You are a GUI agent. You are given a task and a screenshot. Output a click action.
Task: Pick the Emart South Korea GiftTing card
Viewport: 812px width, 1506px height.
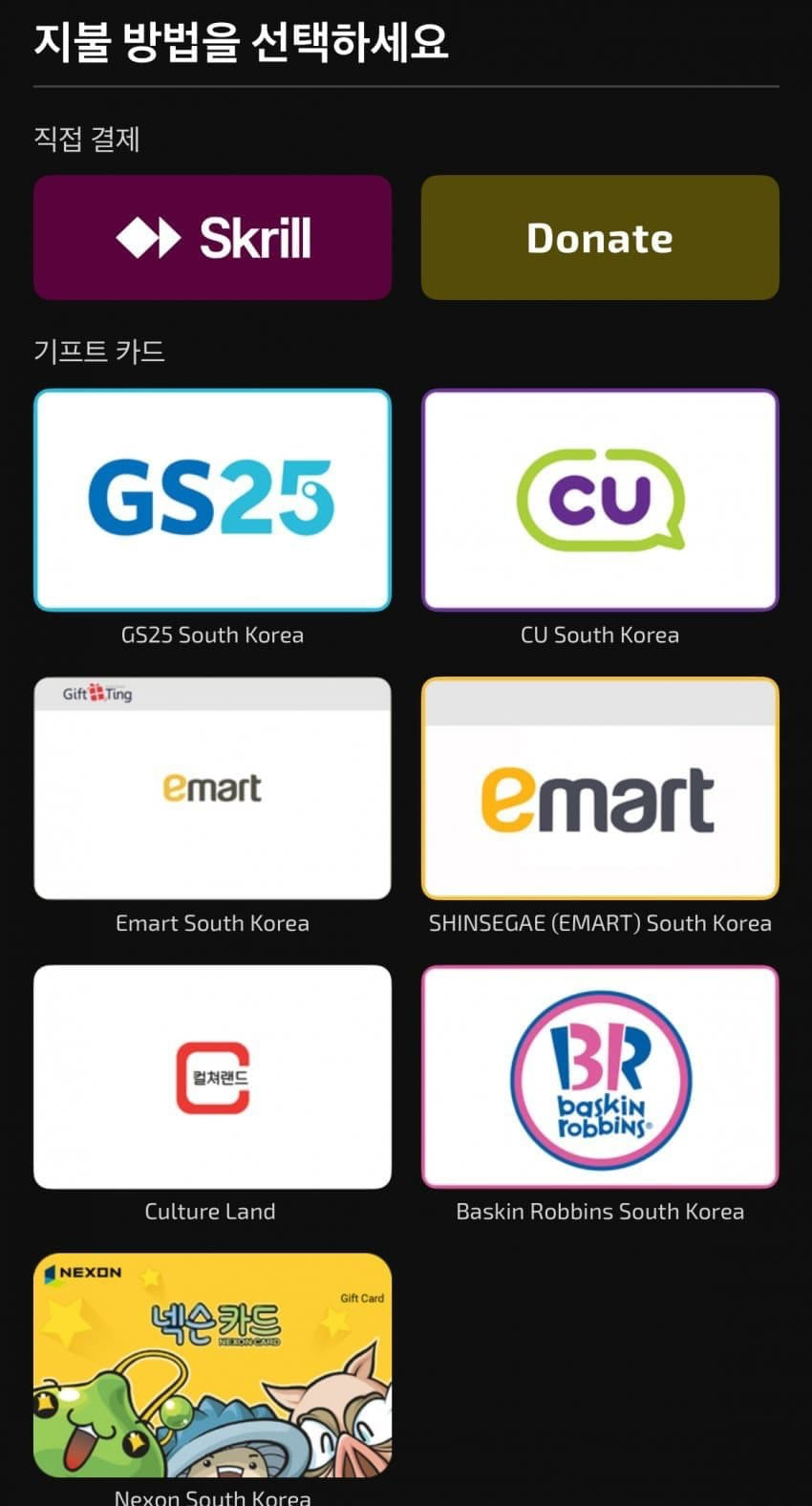[x=212, y=788]
